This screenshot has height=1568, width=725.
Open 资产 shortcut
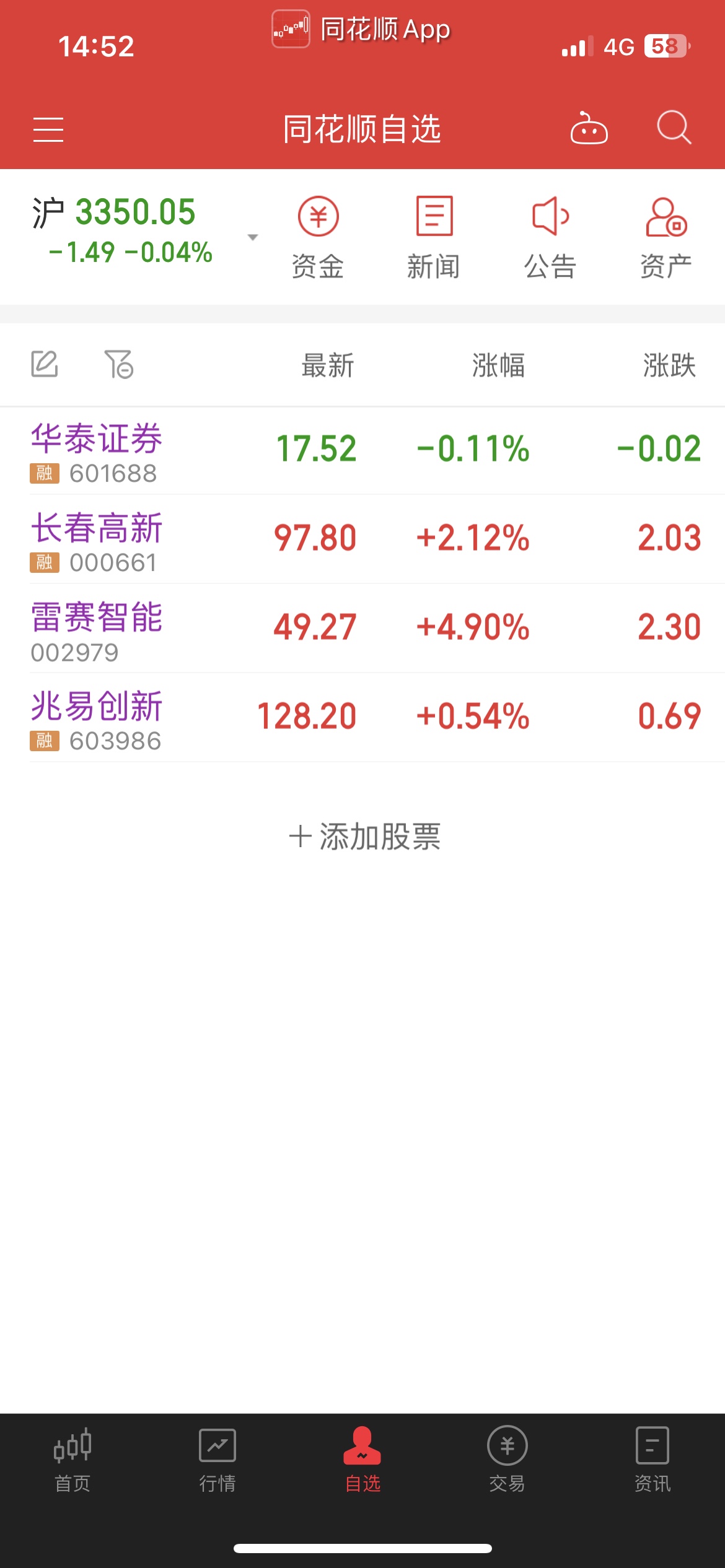click(x=666, y=238)
